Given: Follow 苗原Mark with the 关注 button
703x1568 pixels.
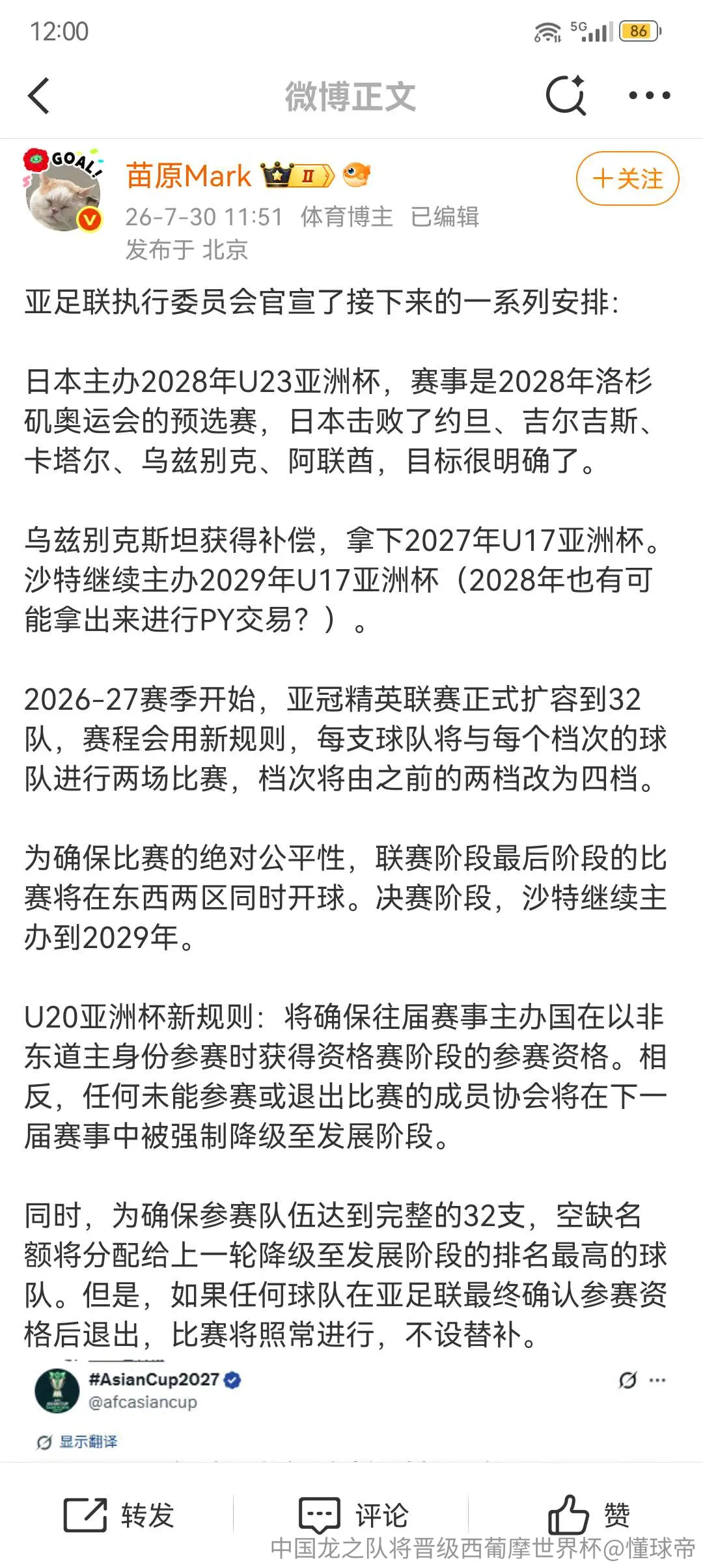Looking at the screenshot, I should tap(627, 178).
